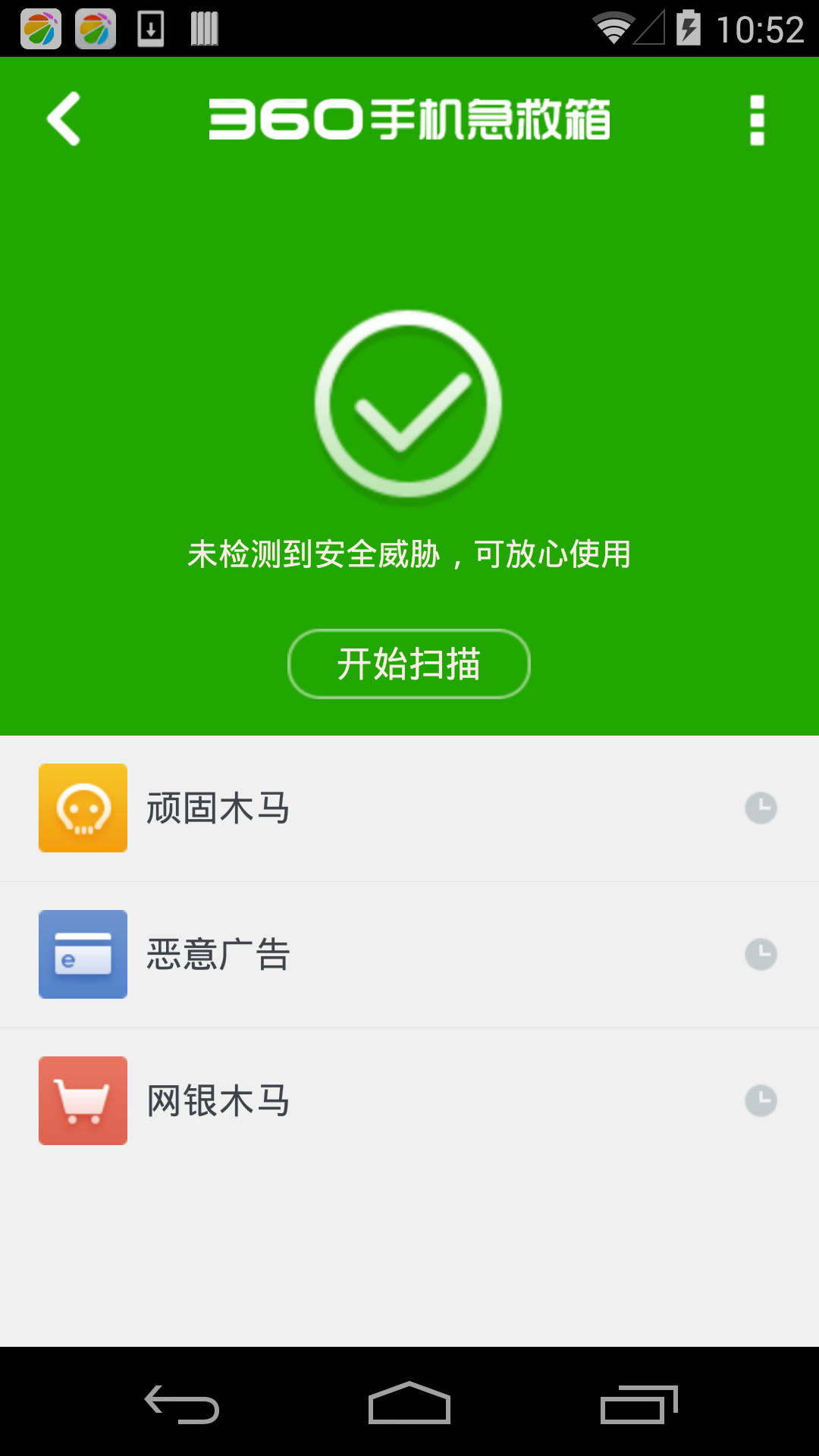This screenshot has height=1456, width=819.
Task: Tap the 未检测到安全威胁 status message
Action: pos(409,554)
